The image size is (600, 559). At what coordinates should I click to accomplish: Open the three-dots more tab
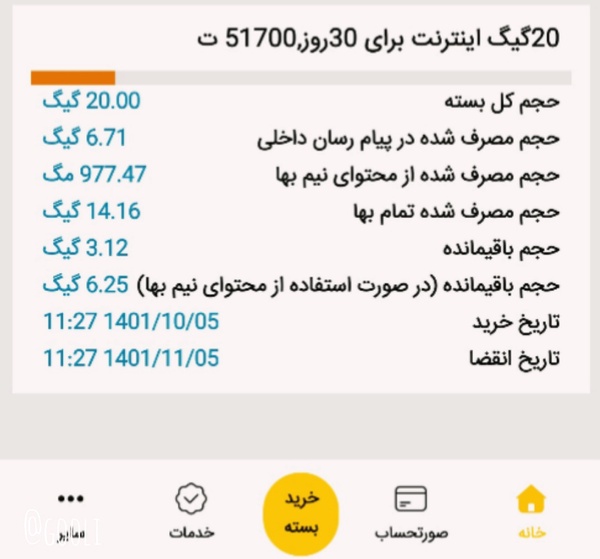click(71, 513)
